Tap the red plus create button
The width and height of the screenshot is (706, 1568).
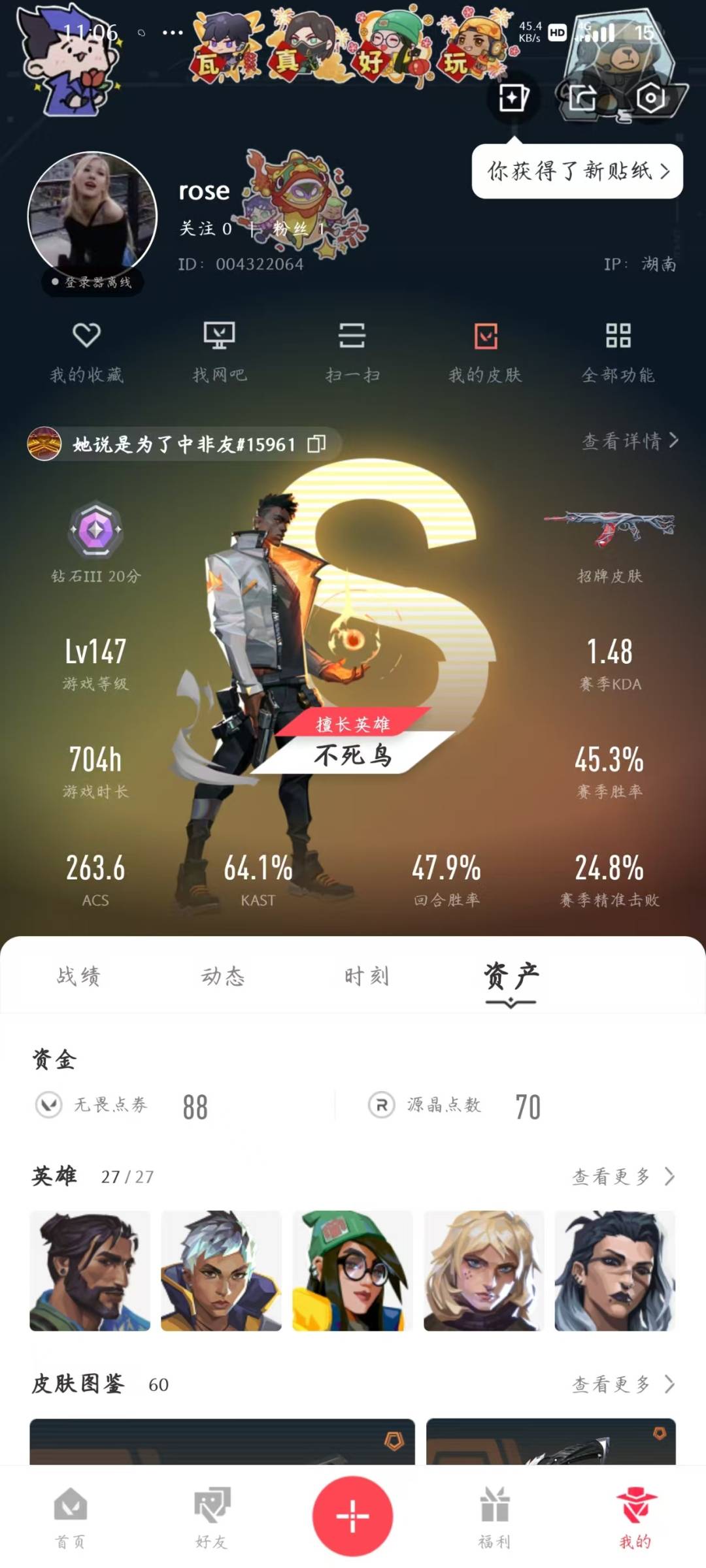pyautogui.click(x=352, y=1516)
